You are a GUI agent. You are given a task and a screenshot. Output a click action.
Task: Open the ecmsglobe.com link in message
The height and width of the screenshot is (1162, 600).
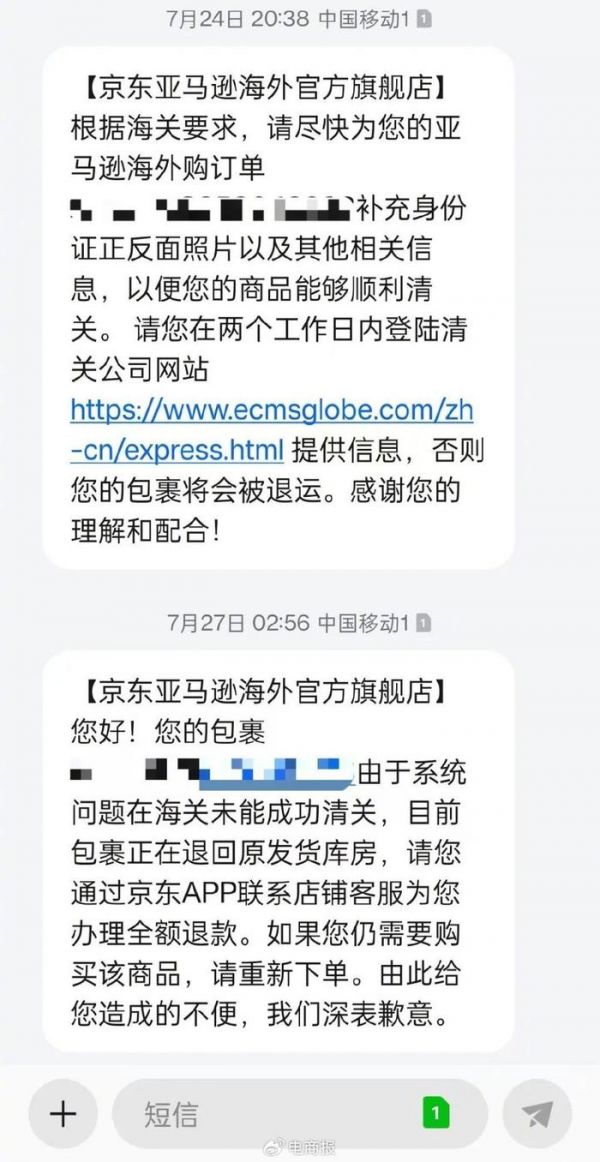point(271,411)
